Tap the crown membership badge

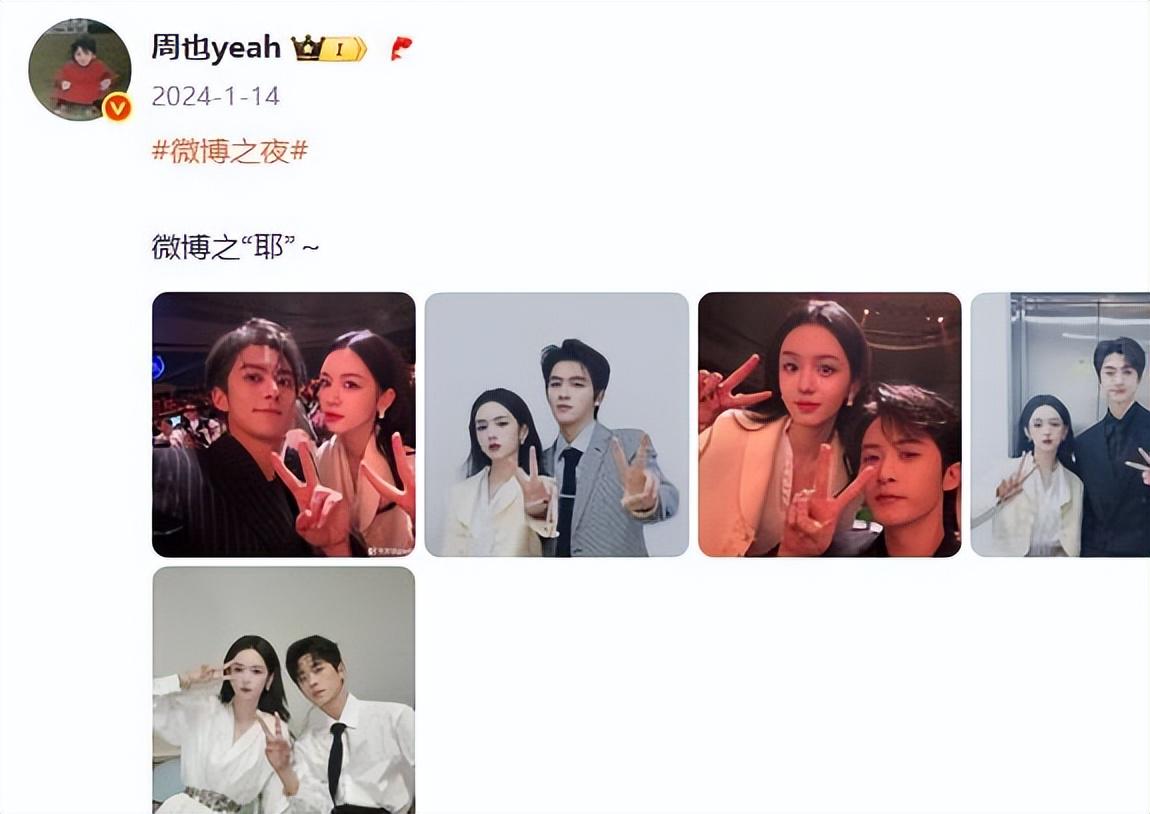click(329, 48)
